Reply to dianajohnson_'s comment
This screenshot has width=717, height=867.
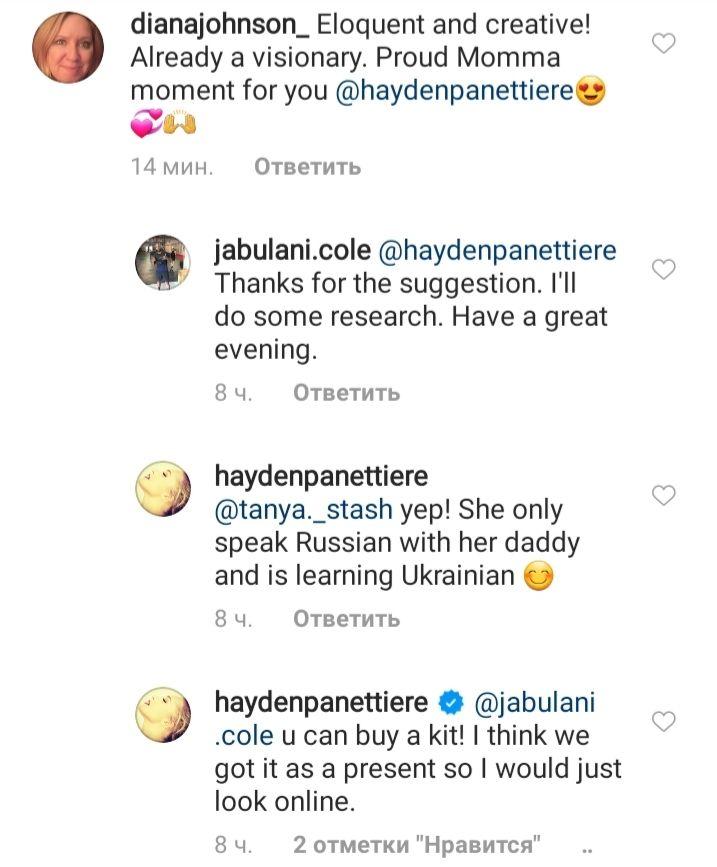[x=307, y=167]
